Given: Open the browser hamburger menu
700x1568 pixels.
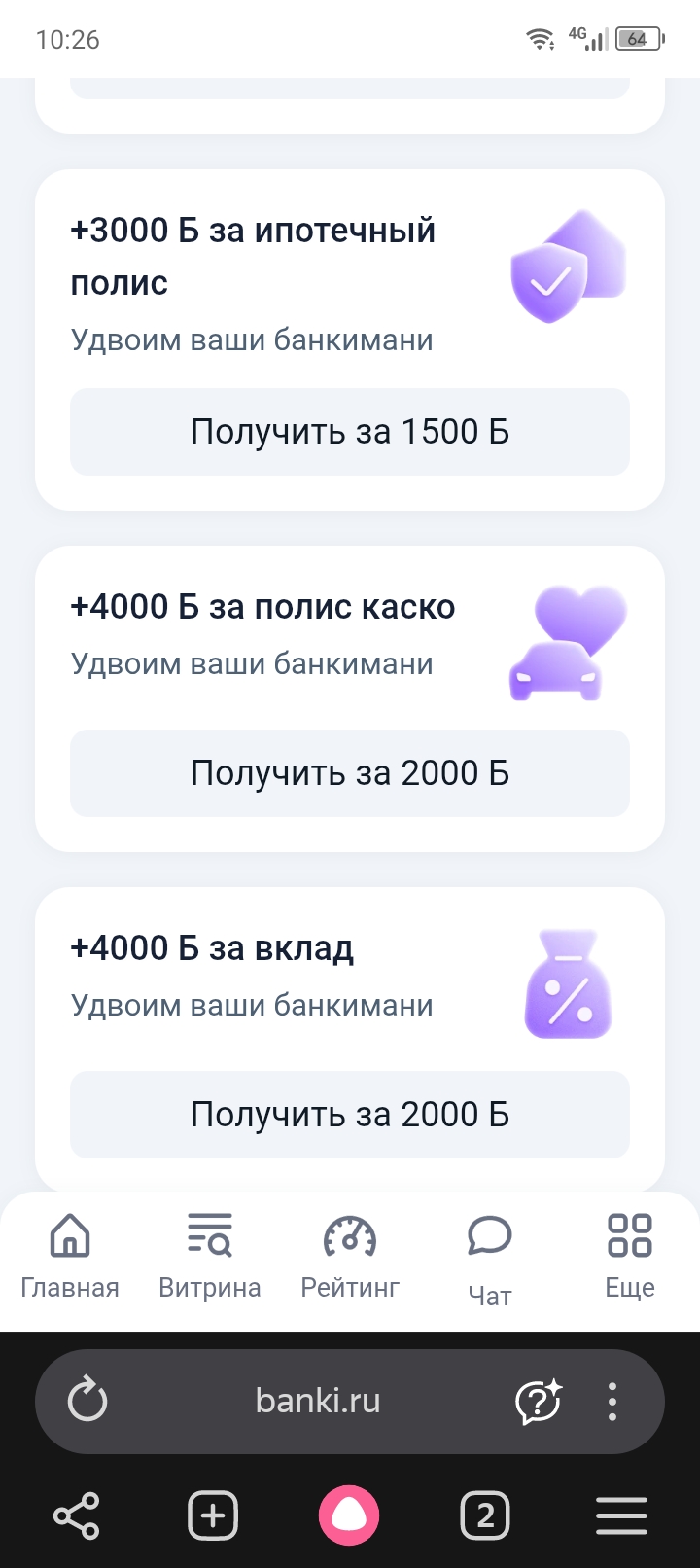Looking at the screenshot, I should tap(621, 1515).
